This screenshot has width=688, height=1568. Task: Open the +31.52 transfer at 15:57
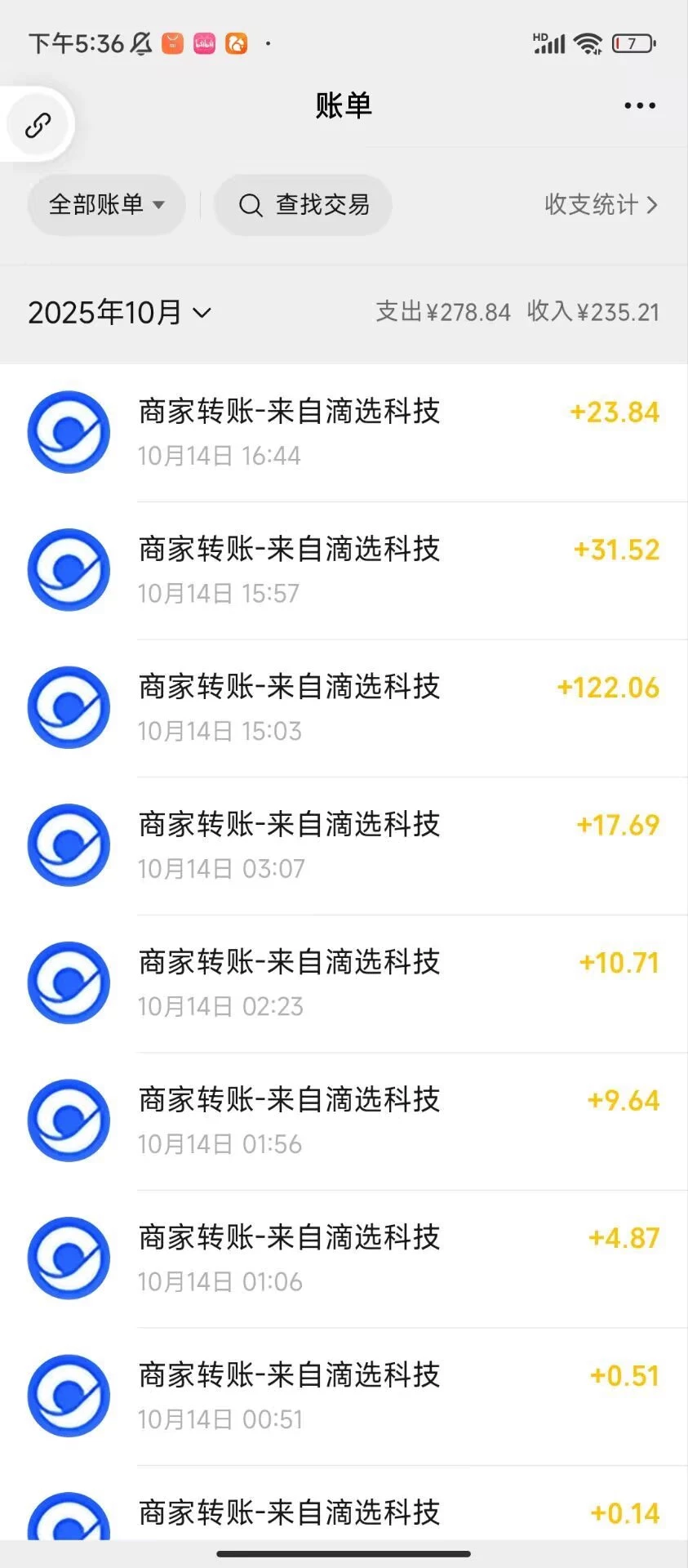344,570
